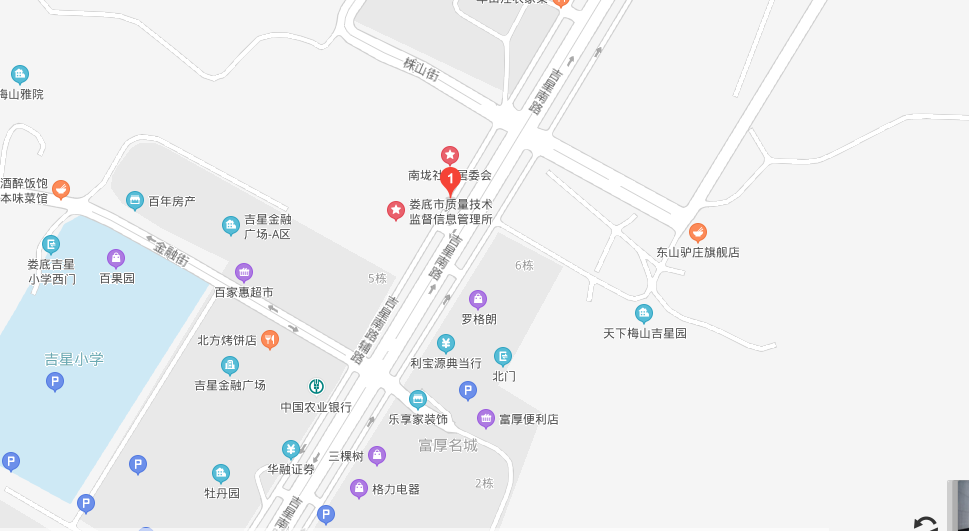This screenshot has height=531, width=969.
Task: Select the 北方烤饼店 food marker
Action: (x=270, y=340)
